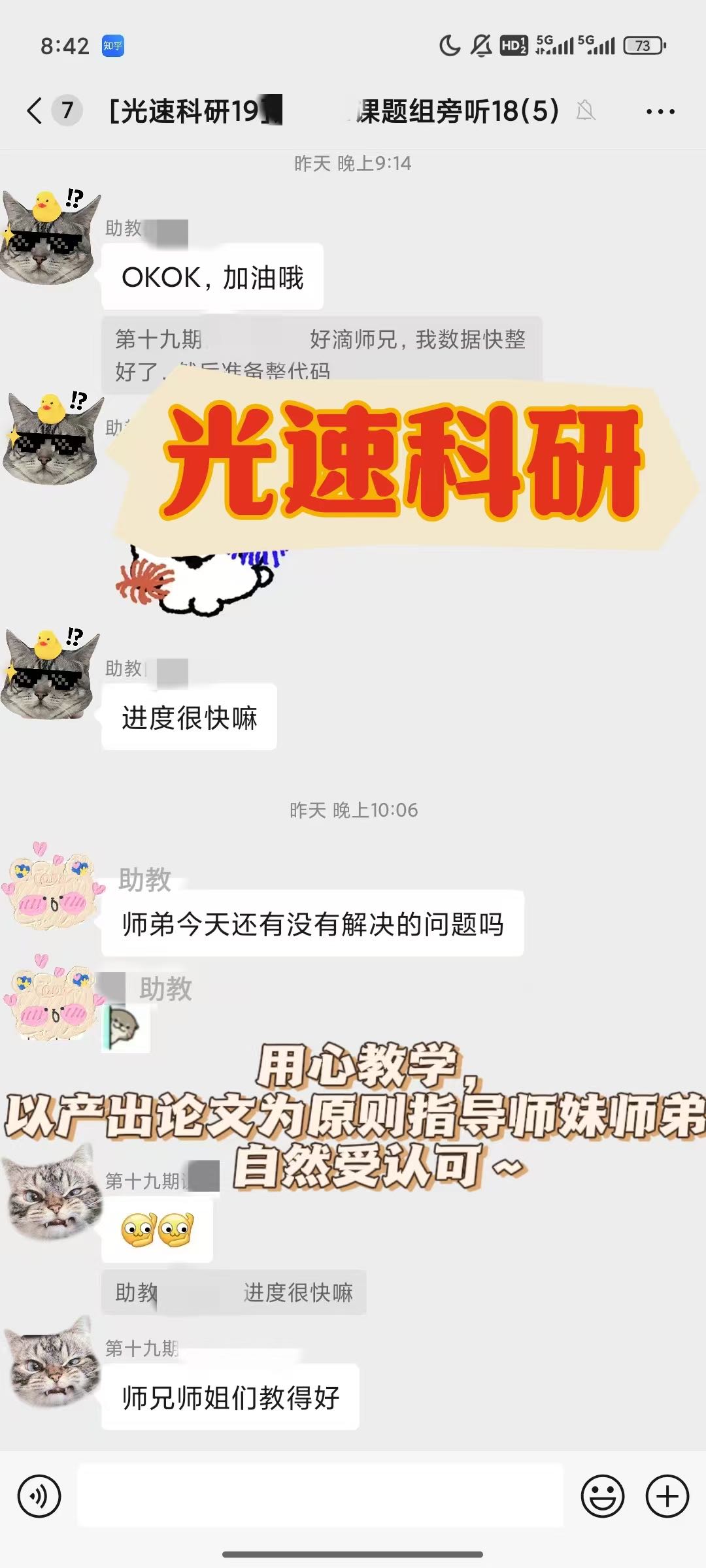View the sunglasses cat avatar beside 进度很快嘛
The height and width of the screenshot is (1568, 706).
coord(48,674)
